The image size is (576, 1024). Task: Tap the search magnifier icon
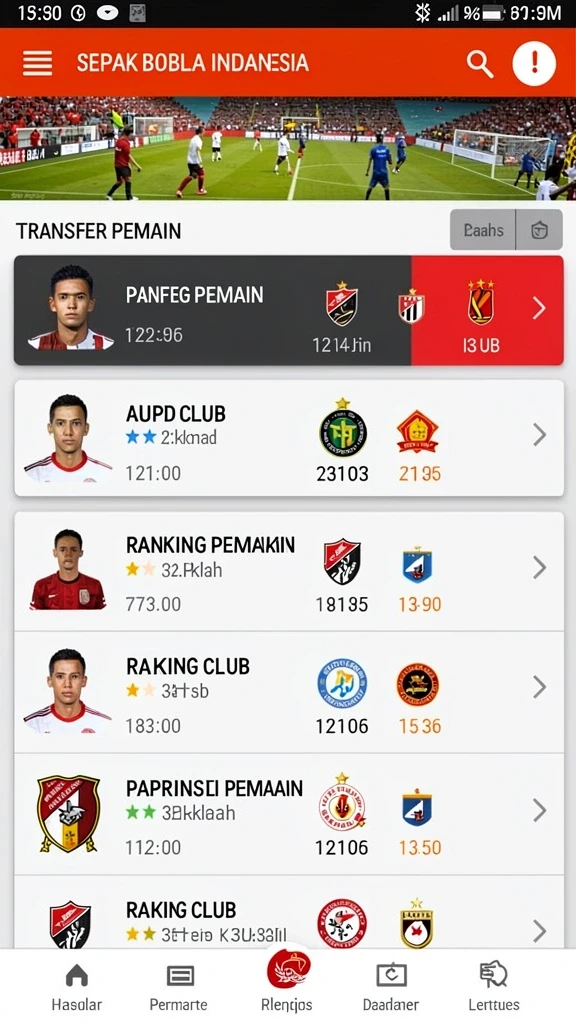click(x=479, y=64)
